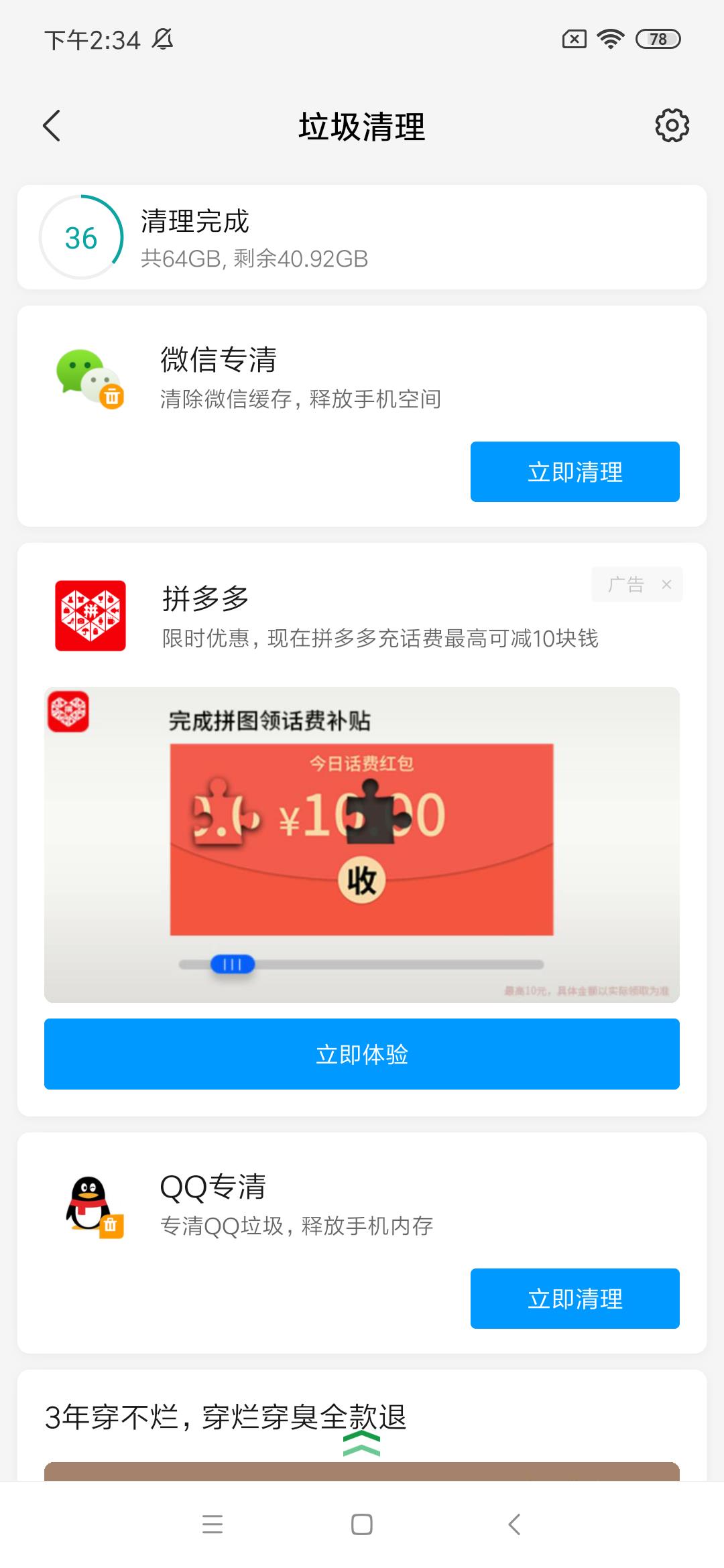724x1568 pixels.
Task: Tap the Wi-Fi status icon
Action: tap(609, 40)
